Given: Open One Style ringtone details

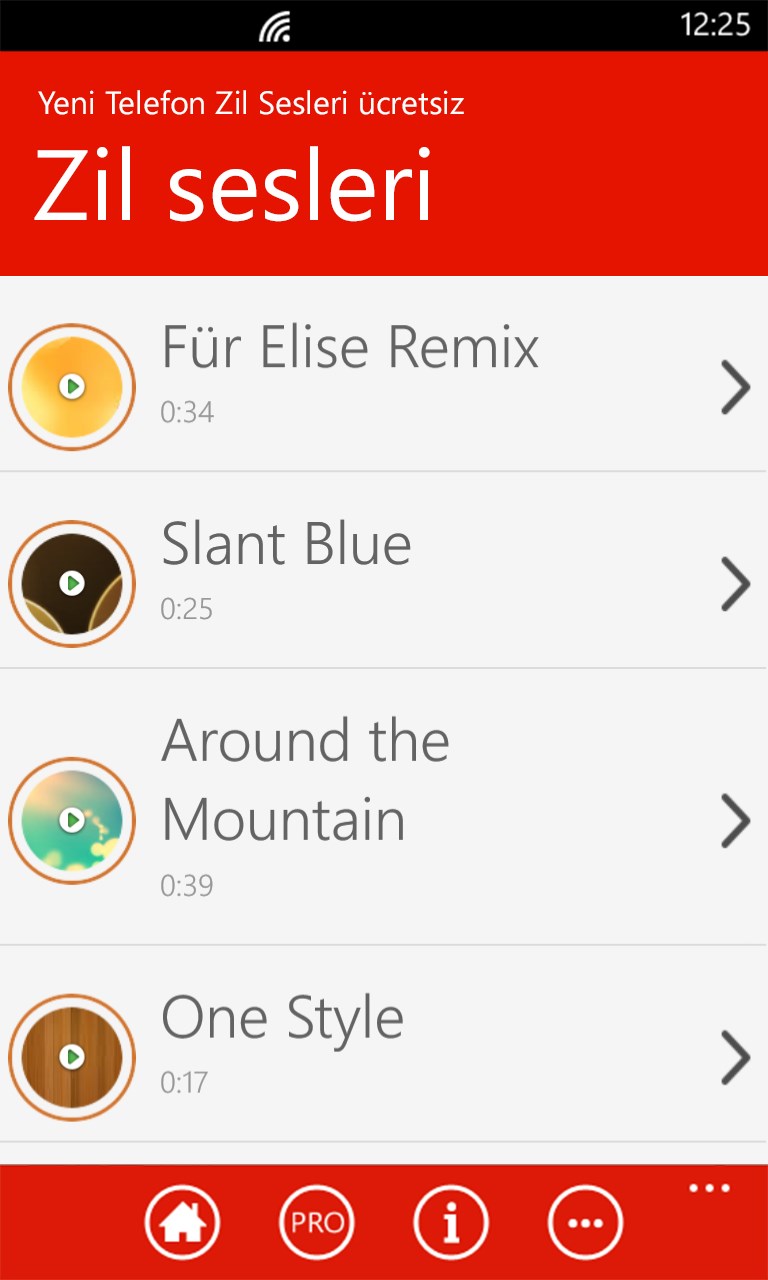Looking at the screenshot, I should pyautogui.click(x=735, y=1058).
